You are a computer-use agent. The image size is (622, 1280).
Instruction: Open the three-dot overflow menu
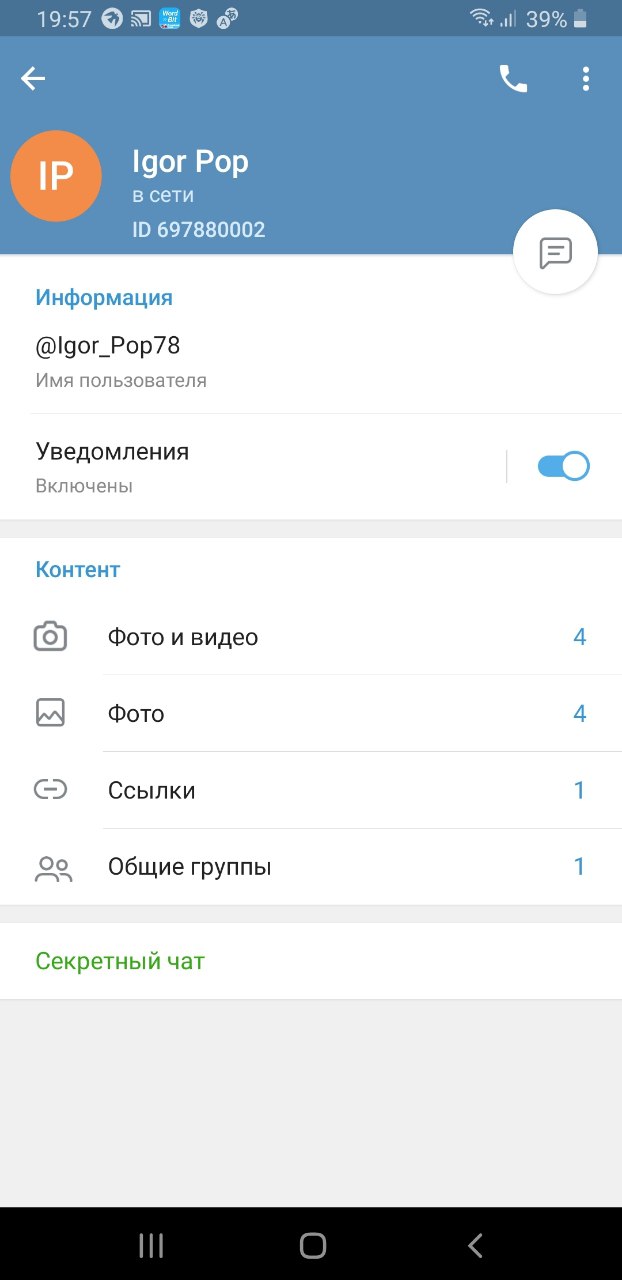coord(586,79)
